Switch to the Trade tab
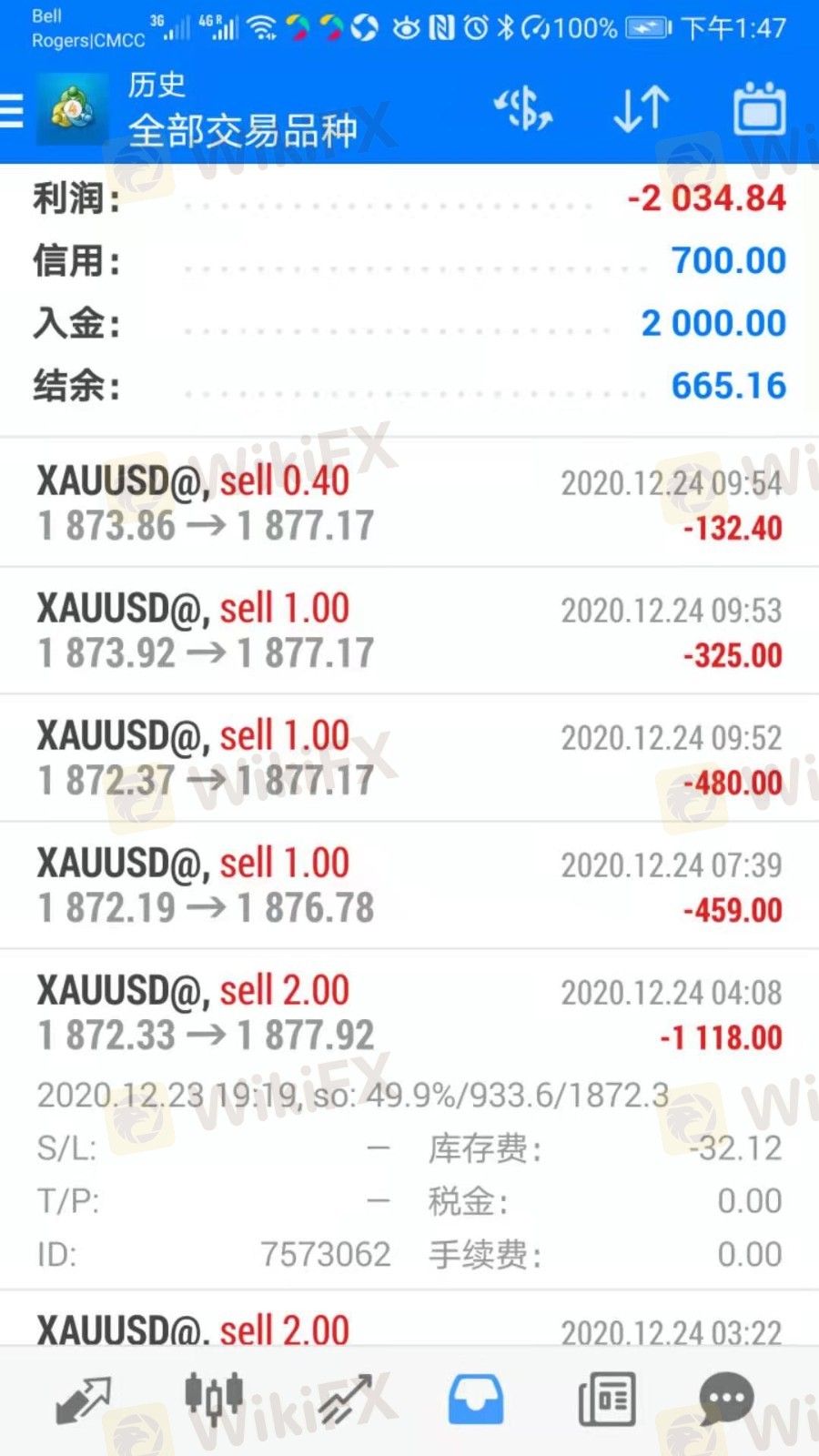The image size is (819, 1456). point(345,1400)
